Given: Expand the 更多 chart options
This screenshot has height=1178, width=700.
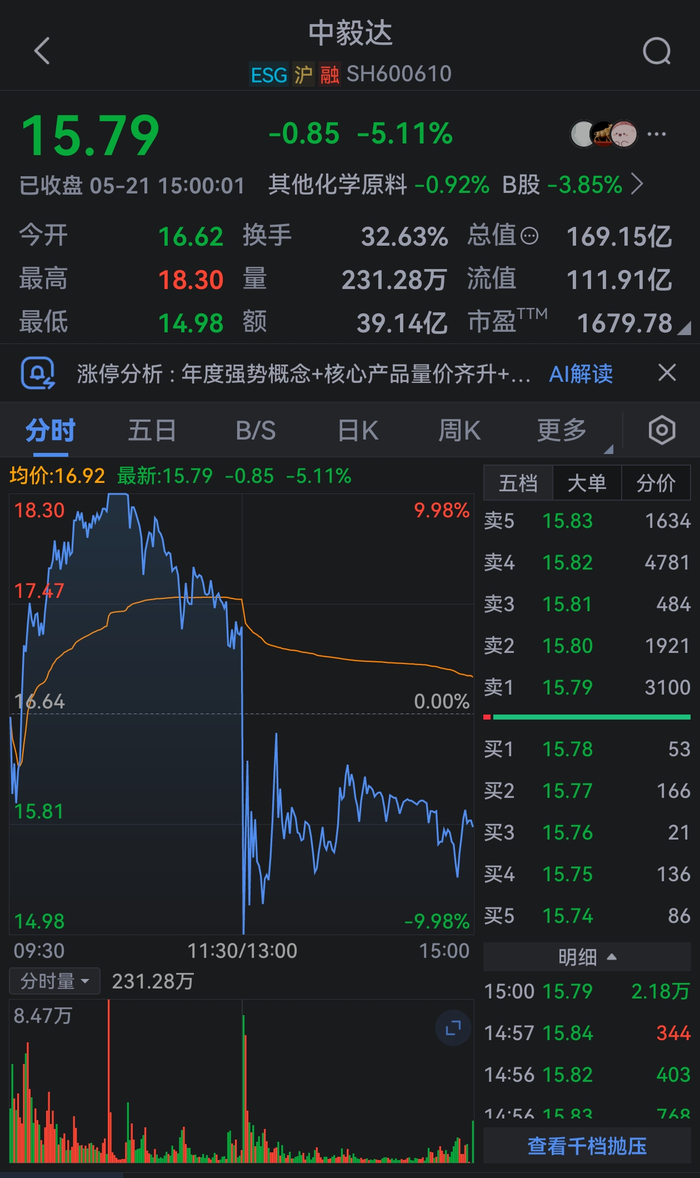Looking at the screenshot, I should click(x=562, y=430).
